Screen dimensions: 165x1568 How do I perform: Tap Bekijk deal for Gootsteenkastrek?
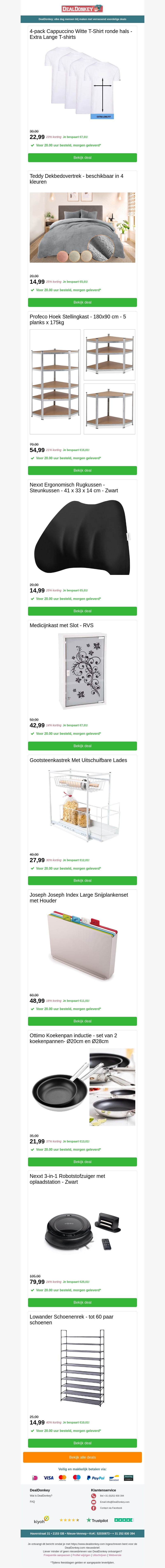coord(82,881)
